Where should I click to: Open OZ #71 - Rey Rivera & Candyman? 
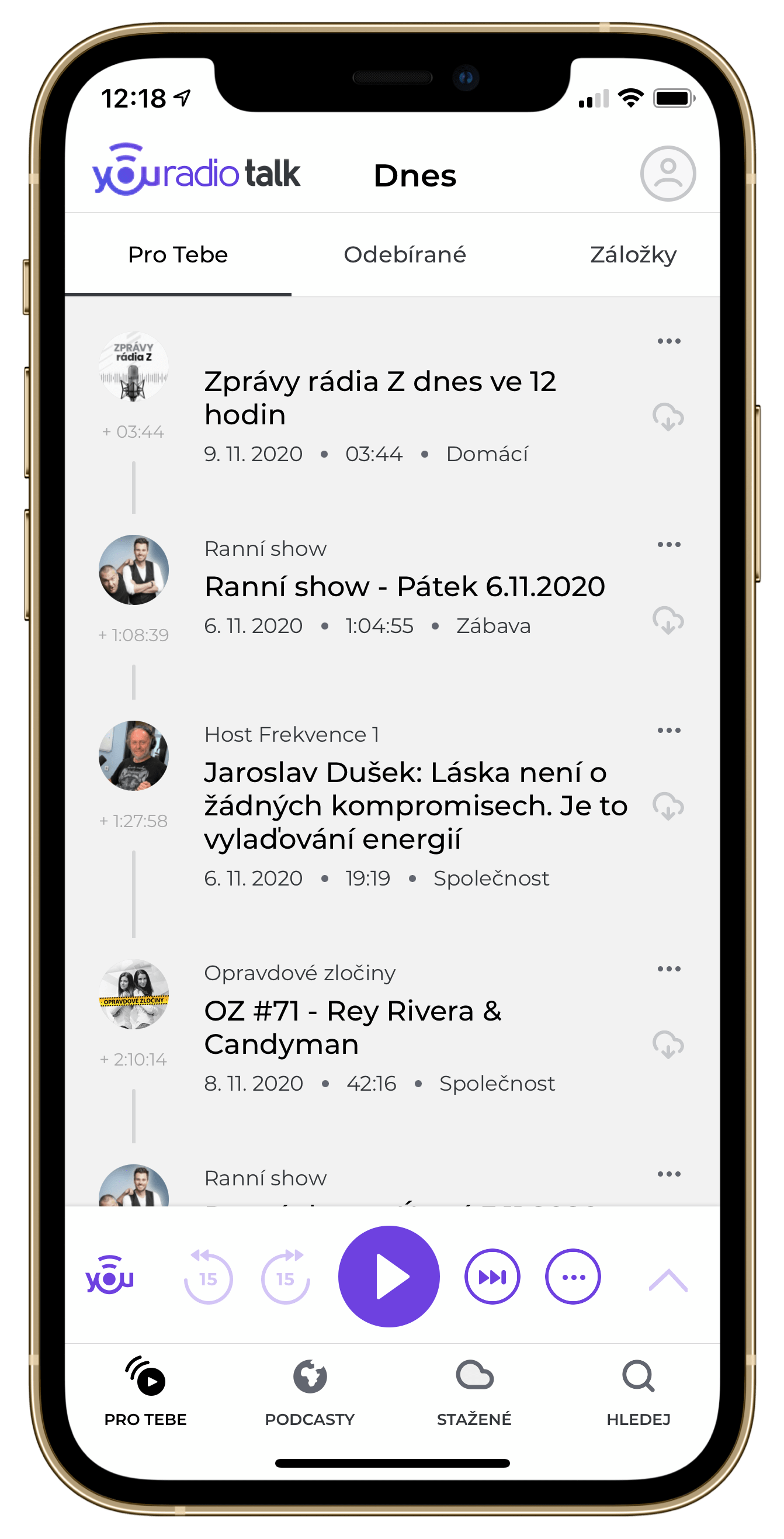pyautogui.click(x=352, y=1027)
